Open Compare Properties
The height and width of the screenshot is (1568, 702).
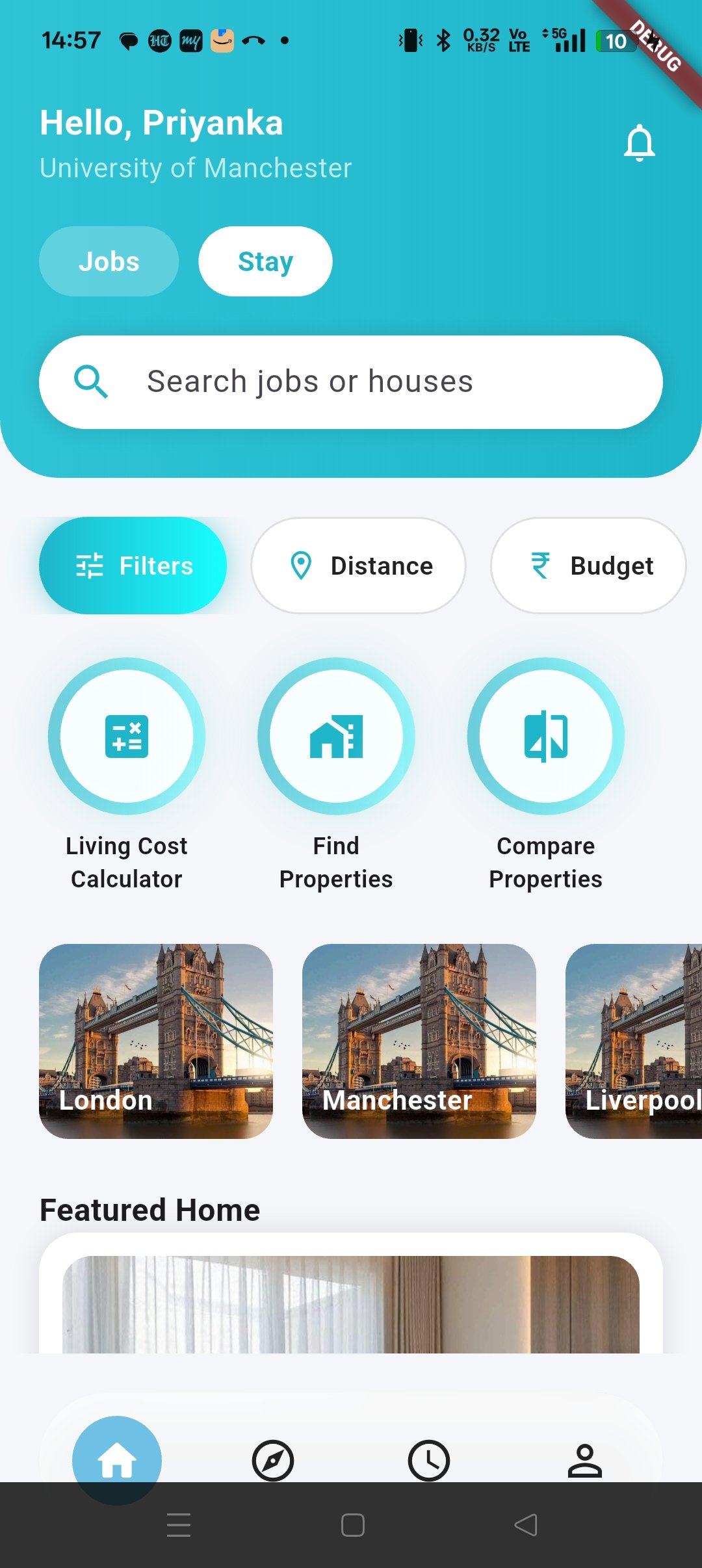coord(546,737)
